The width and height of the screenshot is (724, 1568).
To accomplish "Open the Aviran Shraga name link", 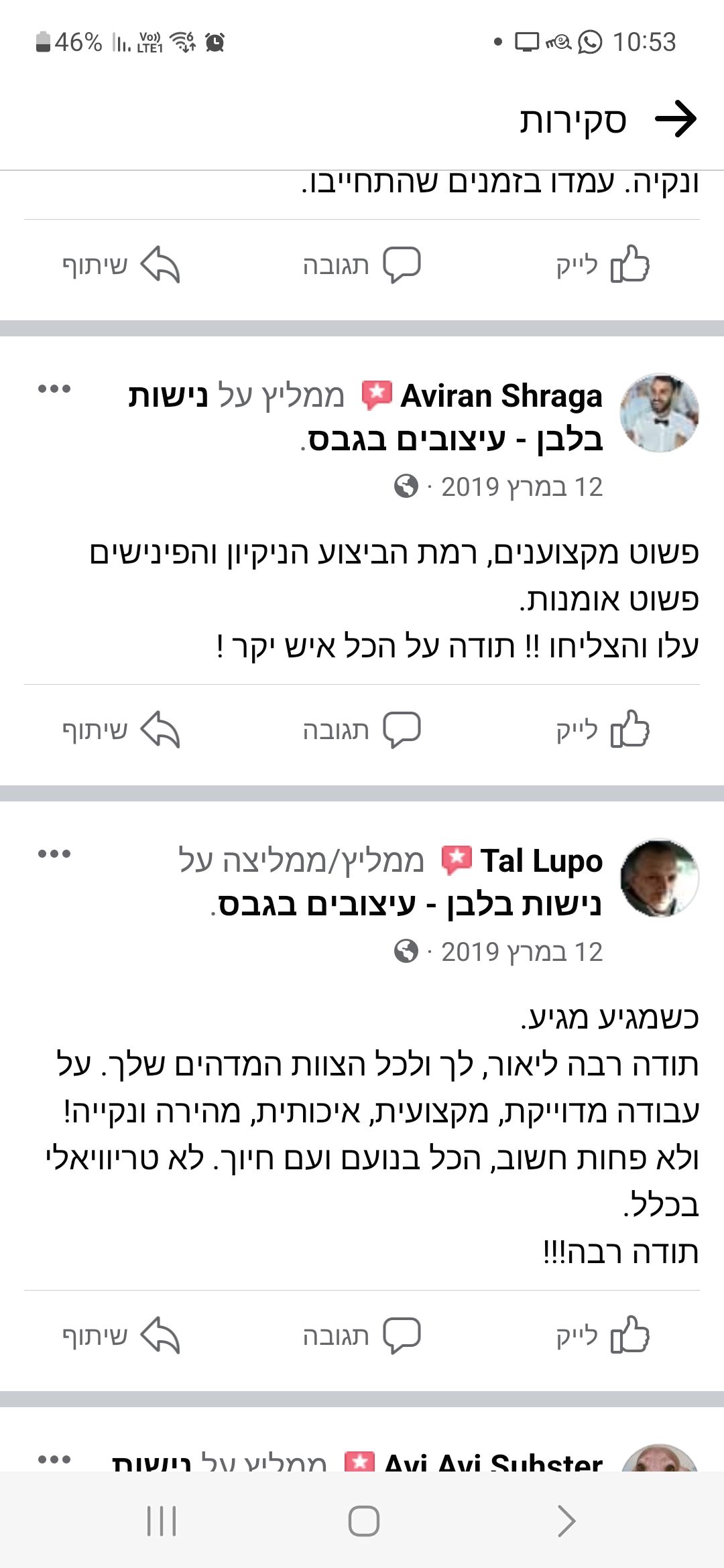I will [501, 396].
